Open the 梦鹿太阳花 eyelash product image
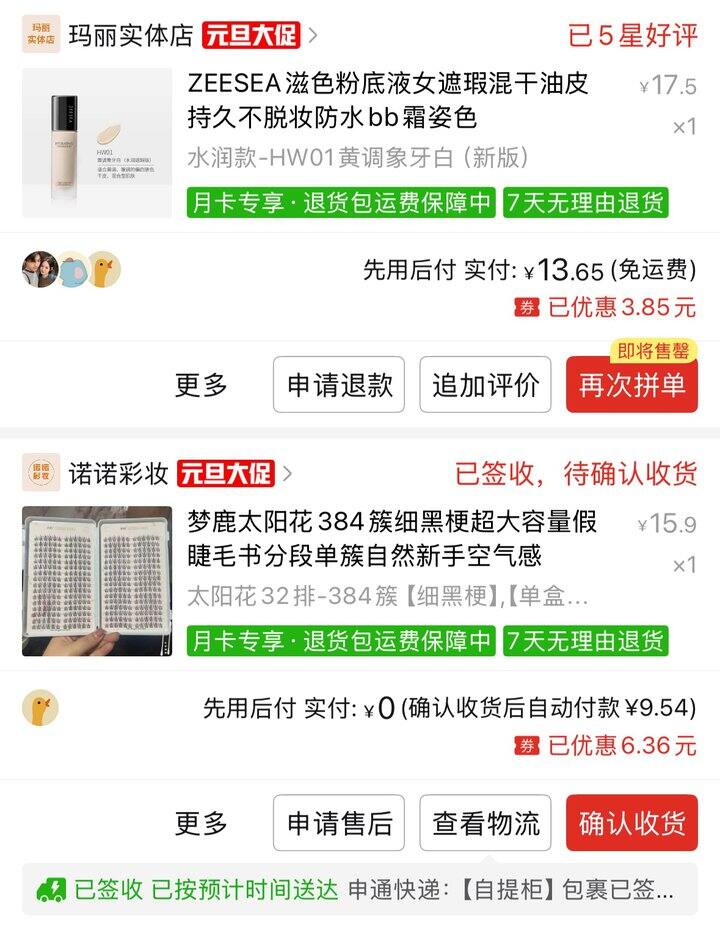This screenshot has width=720, height=925. tap(97, 581)
